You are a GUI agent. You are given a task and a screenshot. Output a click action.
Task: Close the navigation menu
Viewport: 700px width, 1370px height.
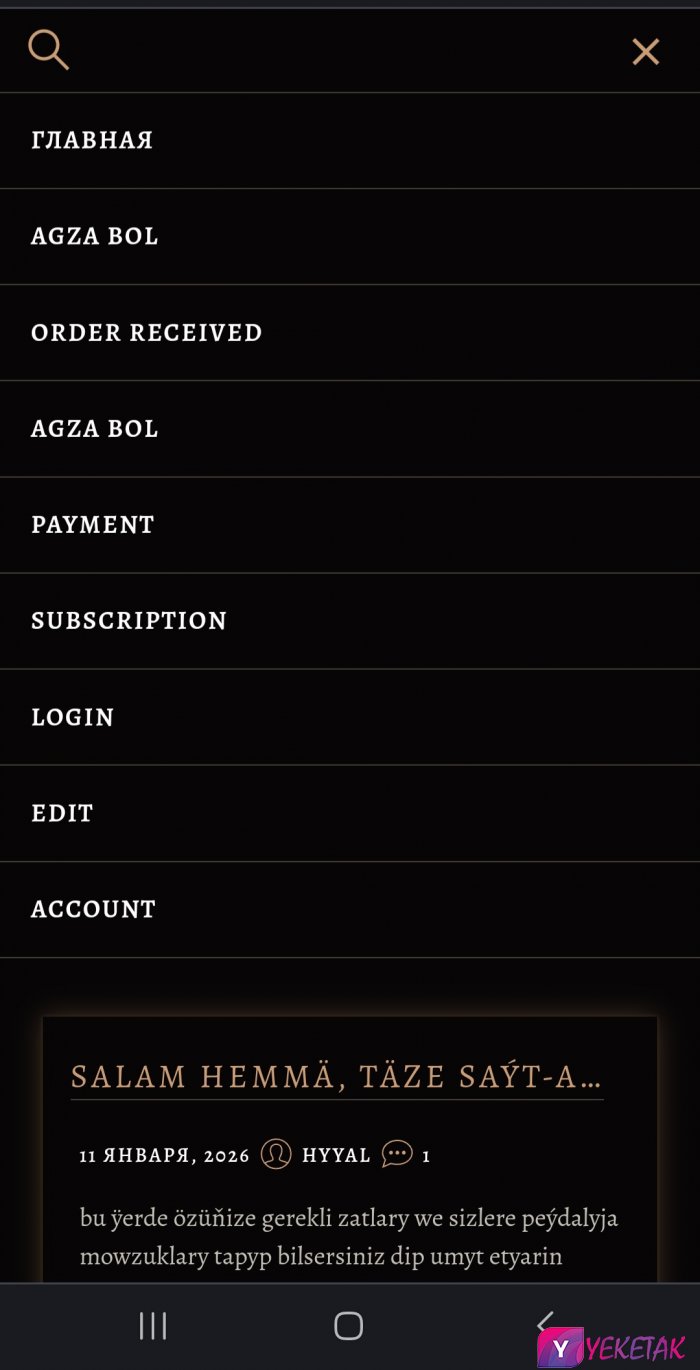point(646,52)
